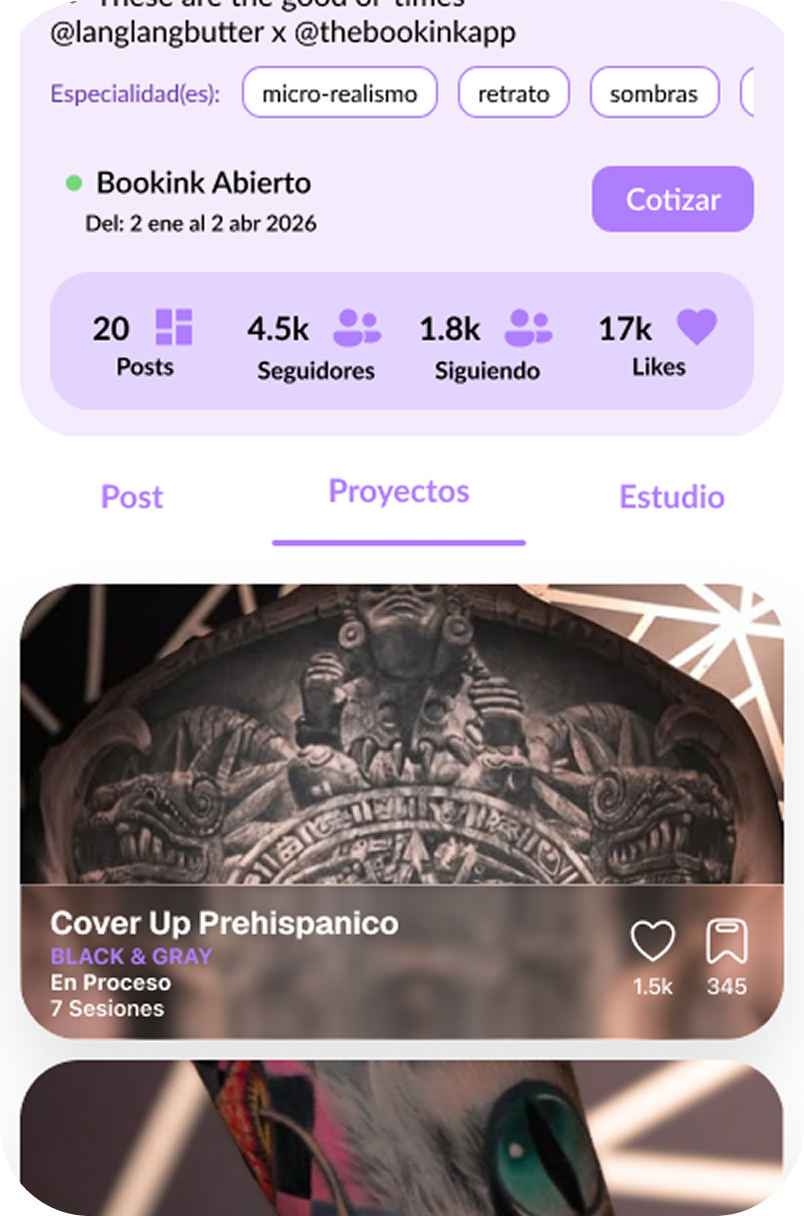Bookmark the Cover Up Prehispanico project

pos(726,943)
